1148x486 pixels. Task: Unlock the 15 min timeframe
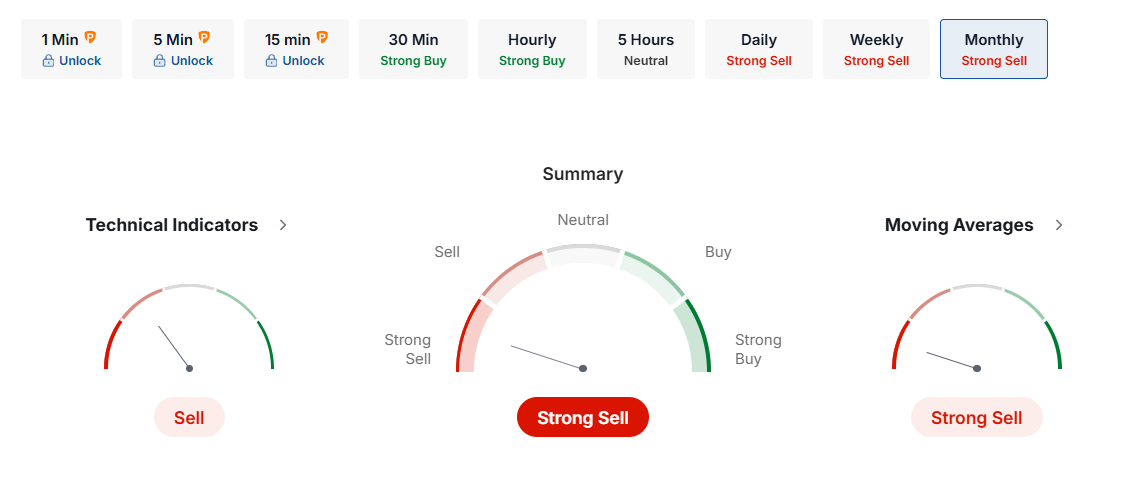click(295, 49)
